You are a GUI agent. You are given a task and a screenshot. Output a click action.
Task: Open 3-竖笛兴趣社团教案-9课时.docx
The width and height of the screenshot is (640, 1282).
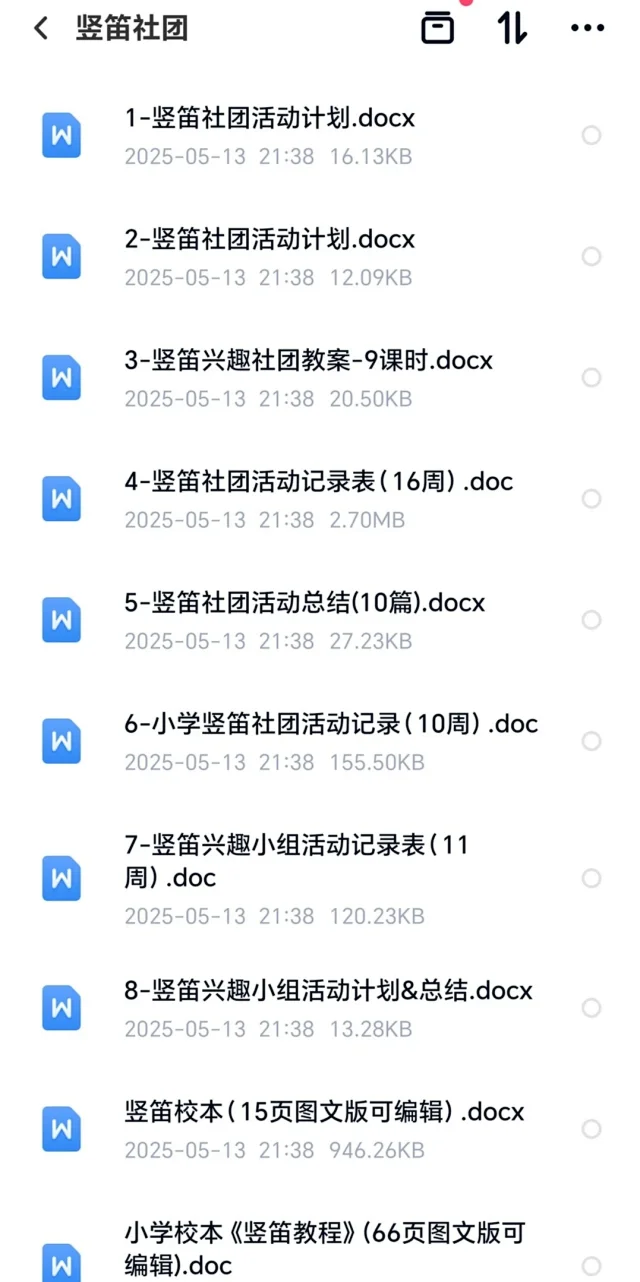tap(320, 378)
